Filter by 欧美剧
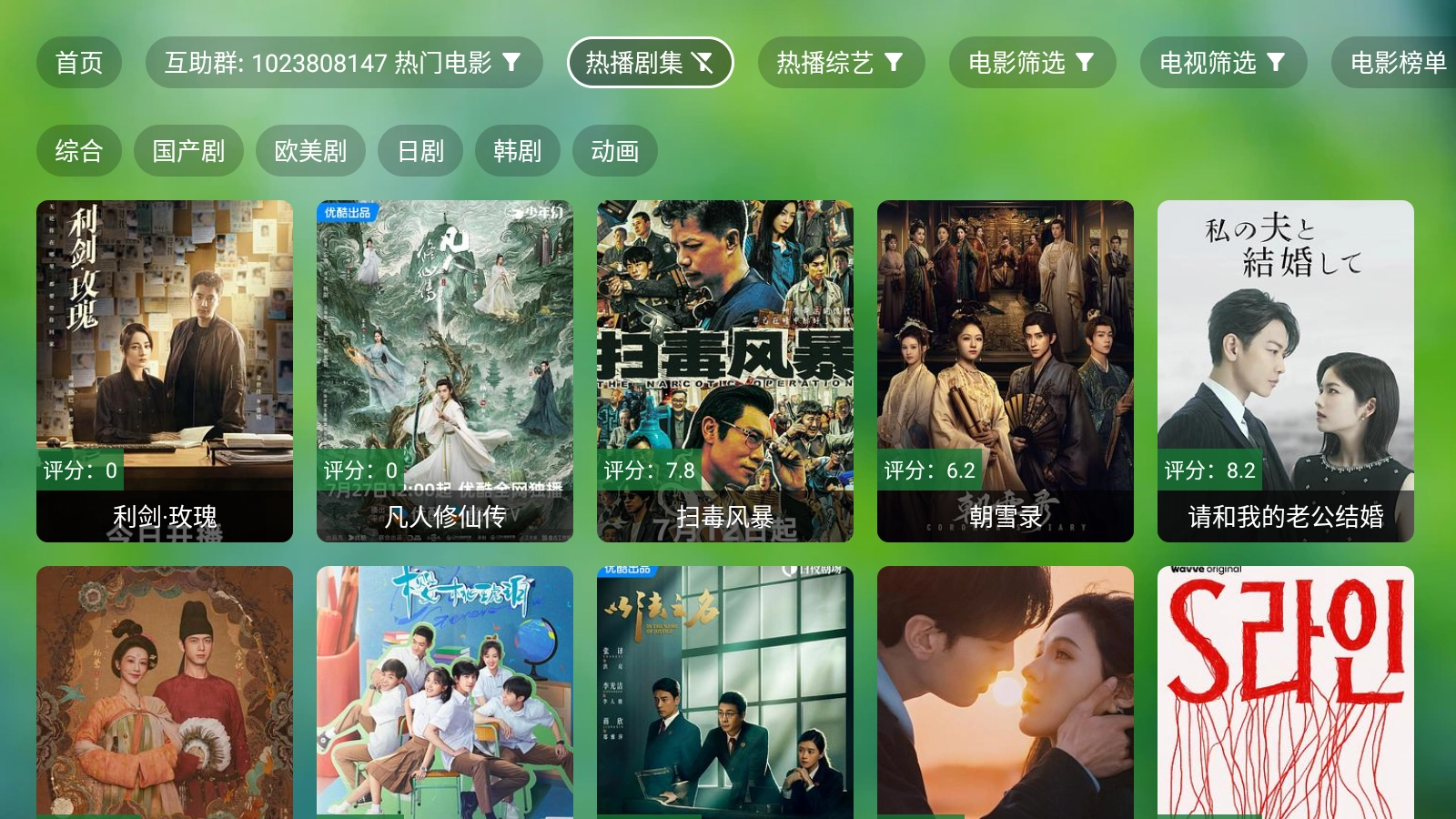1456x819 pixels. tap(310, 151)
